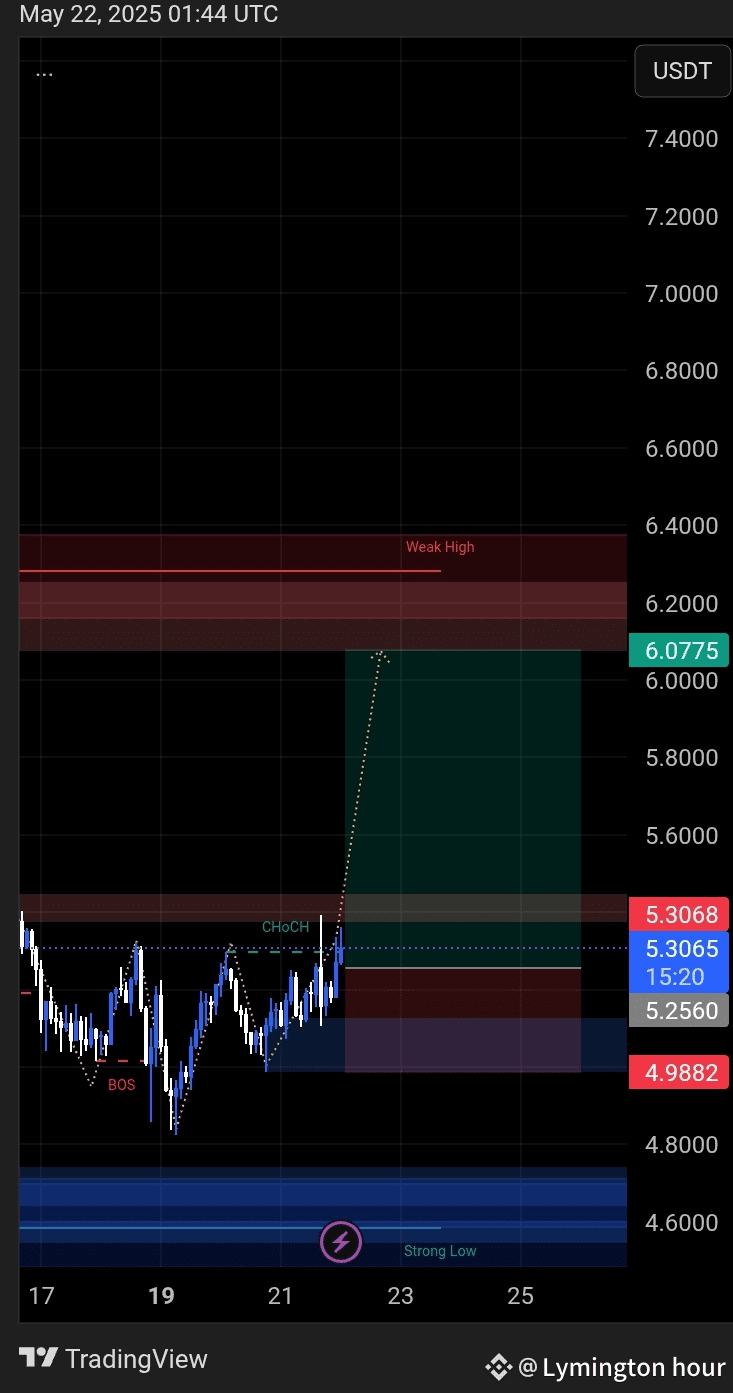
Task: Click the green 6.0775 target price tag
Action: [679, 650]
